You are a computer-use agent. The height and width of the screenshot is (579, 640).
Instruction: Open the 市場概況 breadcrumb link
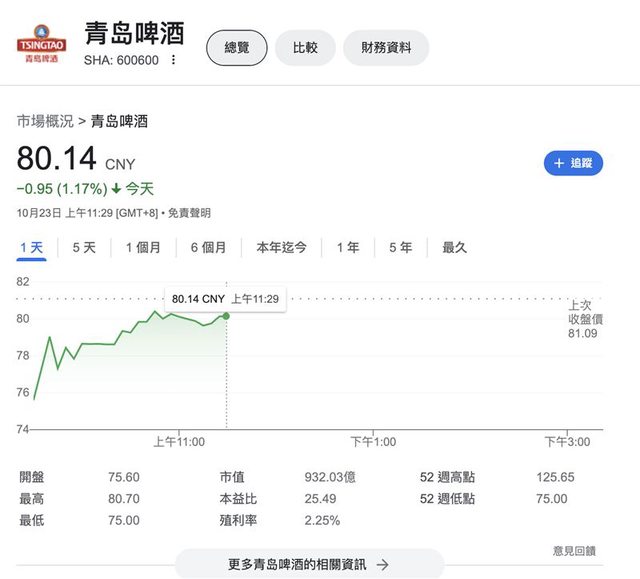point(45,121)
